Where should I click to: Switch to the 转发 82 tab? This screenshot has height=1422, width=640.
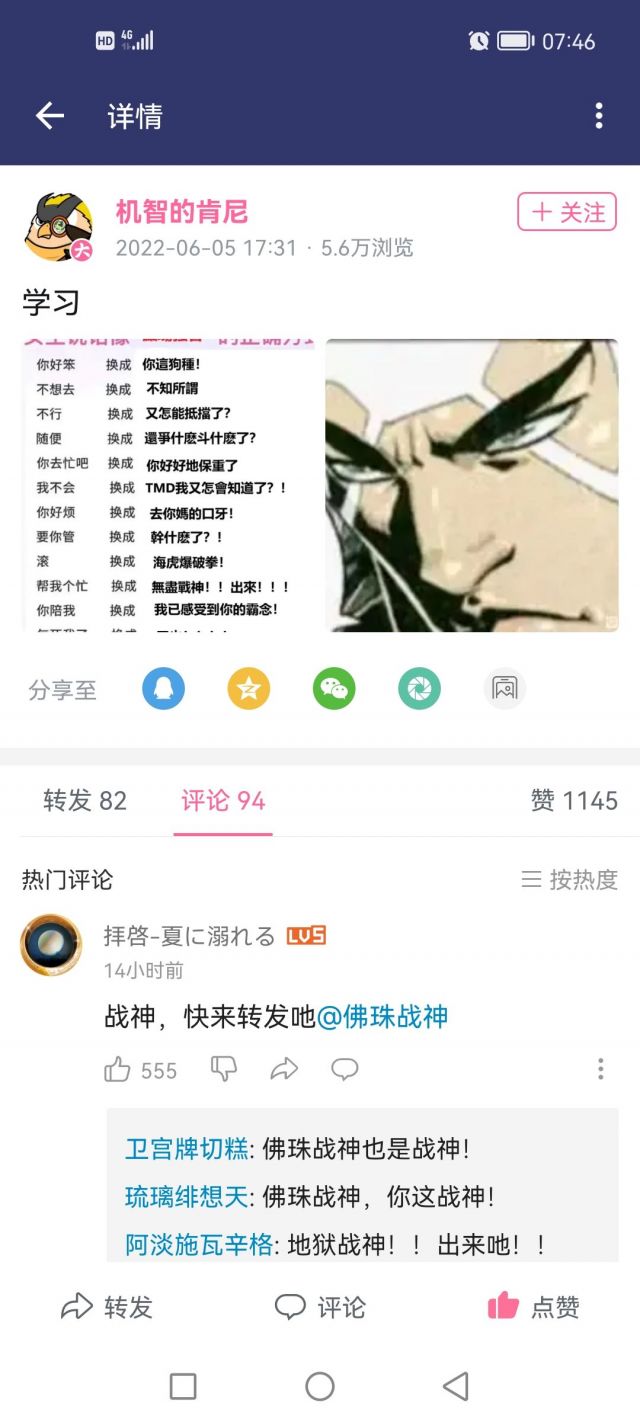(x=85, y=801)
